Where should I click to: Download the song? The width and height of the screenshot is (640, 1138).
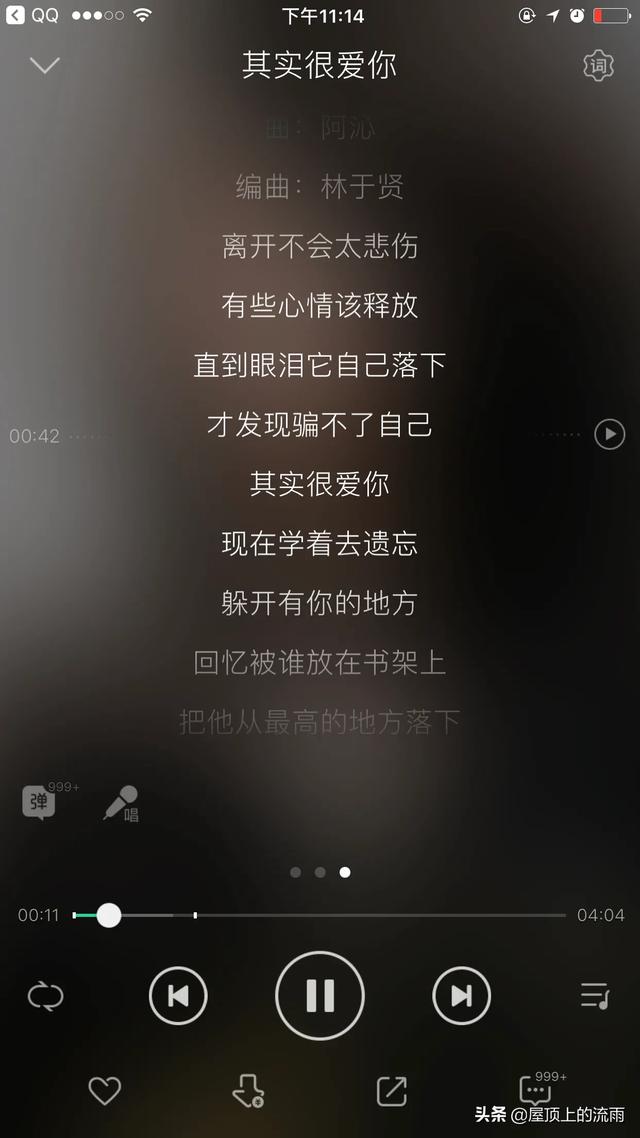pos(247,1090)
